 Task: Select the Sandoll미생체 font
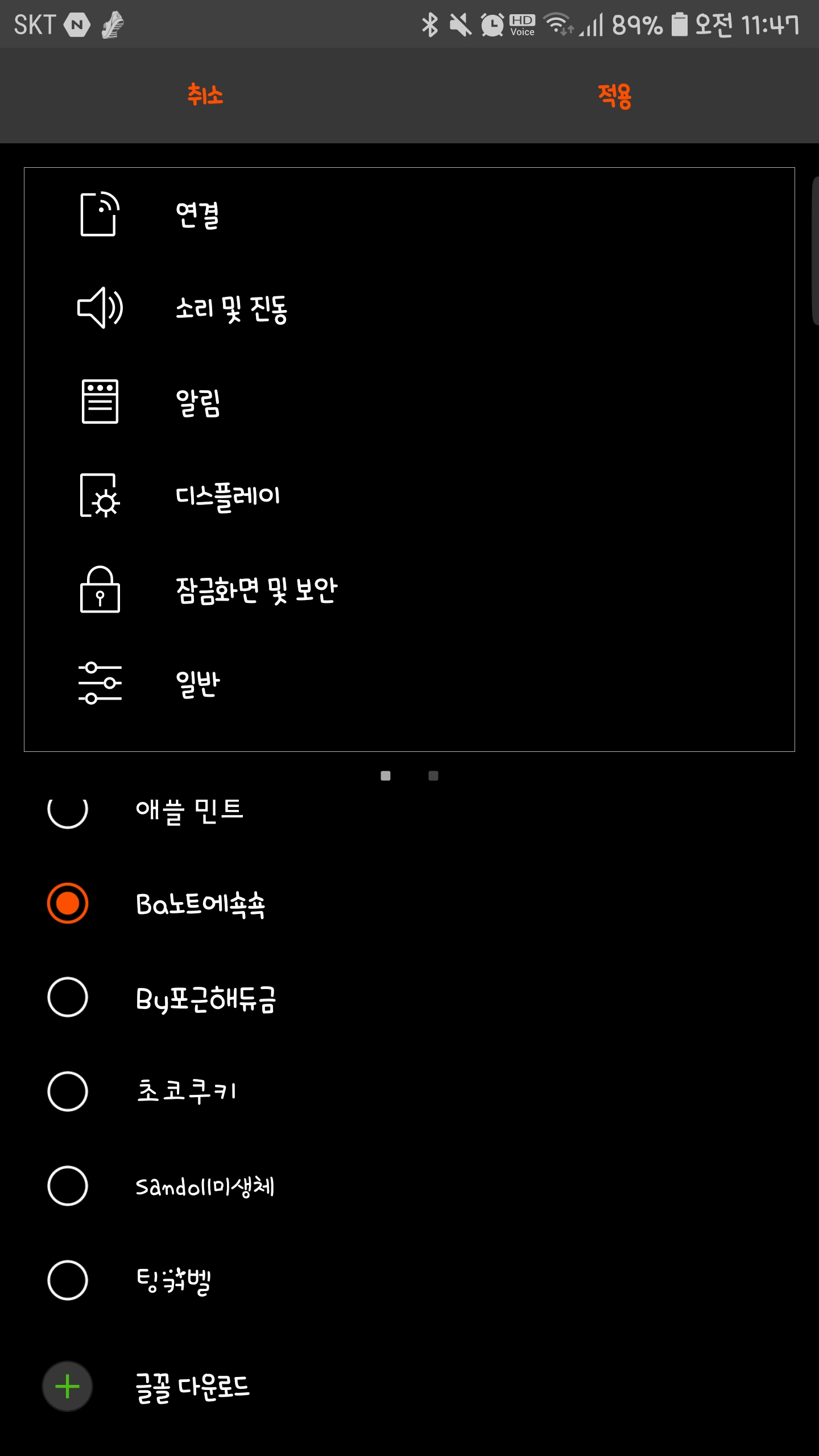point(68,1186)
